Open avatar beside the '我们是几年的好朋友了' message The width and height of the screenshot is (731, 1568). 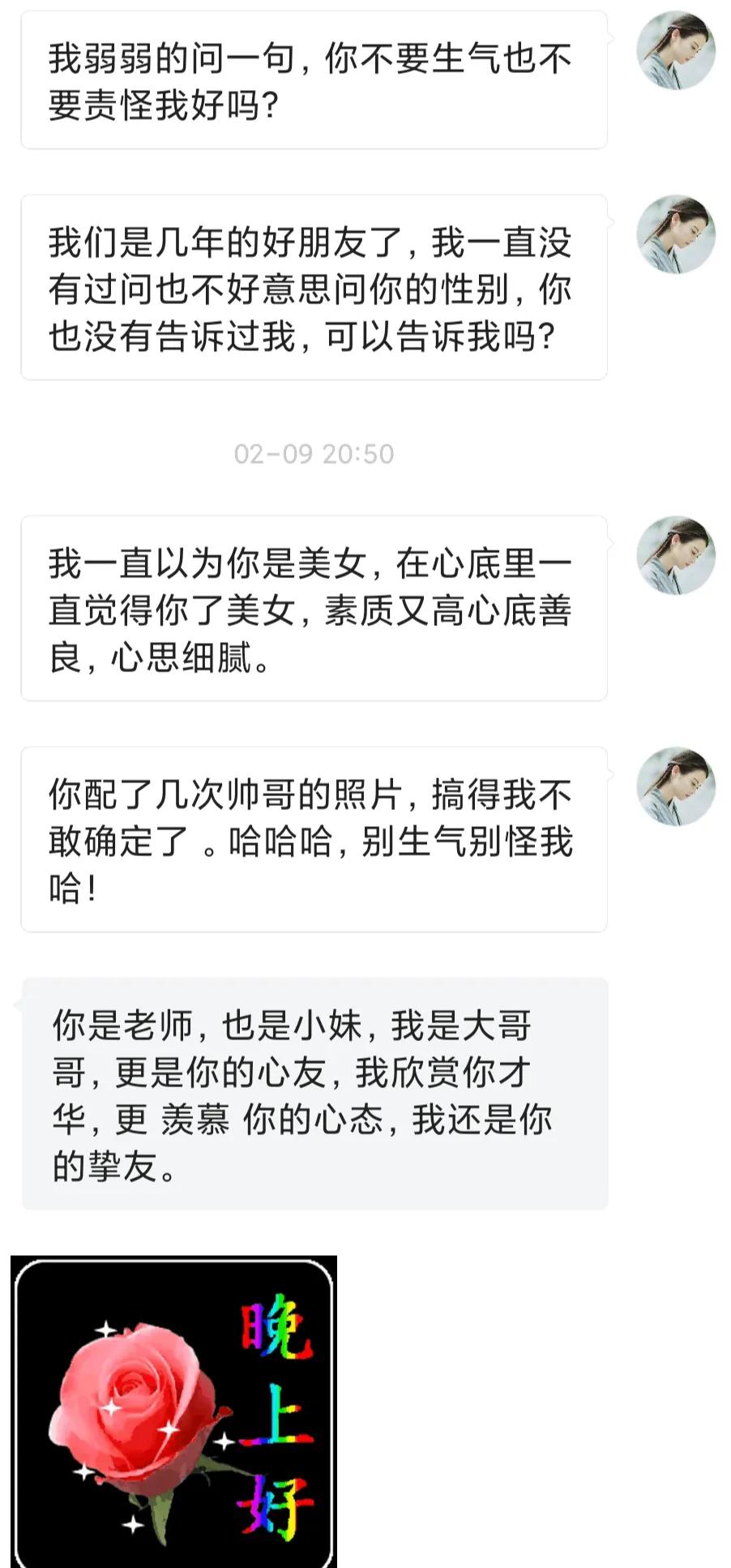(675, 234)
